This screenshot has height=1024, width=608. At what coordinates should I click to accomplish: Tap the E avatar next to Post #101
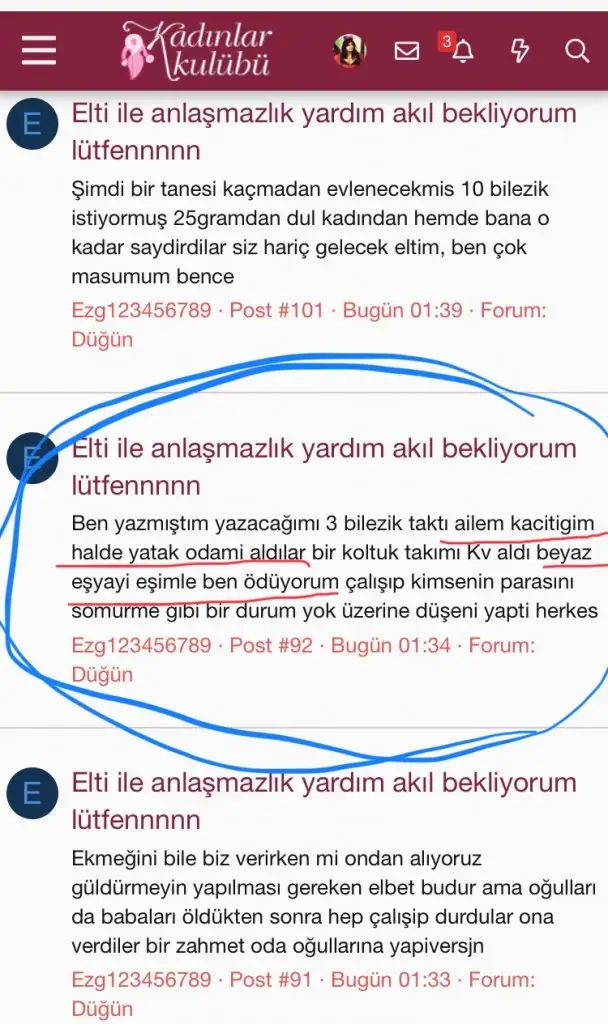pyautogui.click(x=31, y=126)
